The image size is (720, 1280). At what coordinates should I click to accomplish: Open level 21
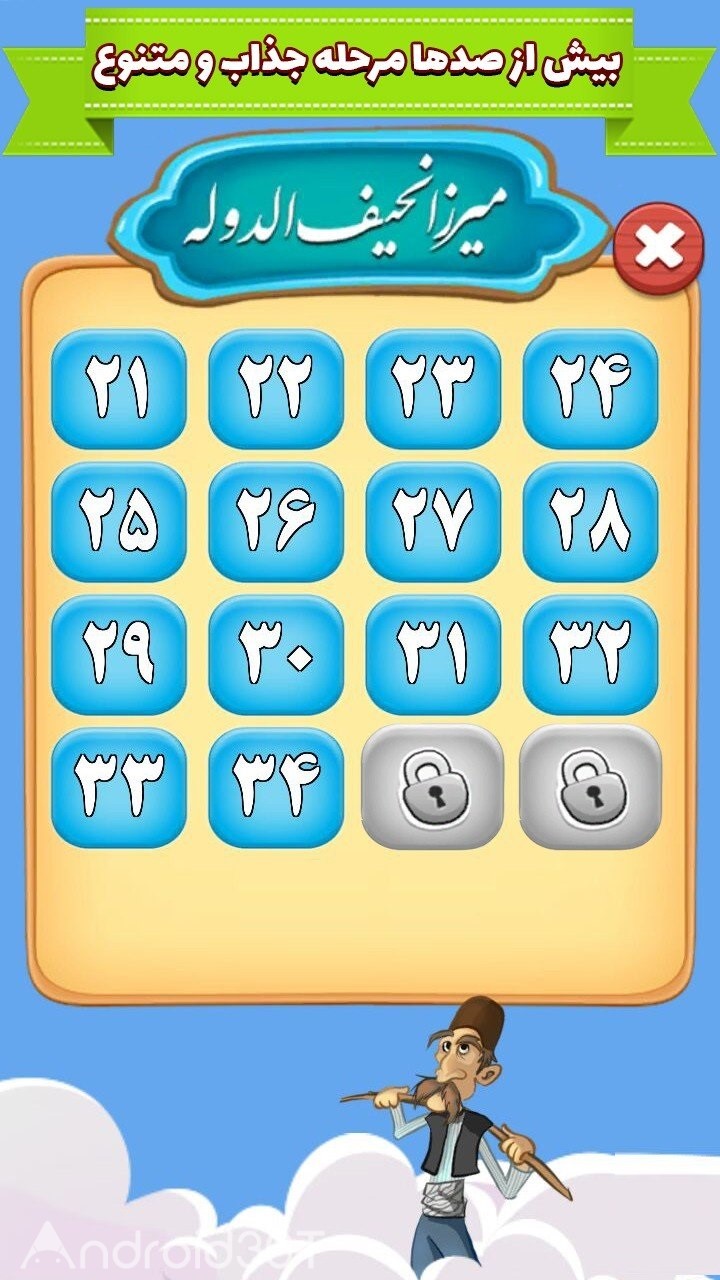pyautogui.click(x=118, y=389)
